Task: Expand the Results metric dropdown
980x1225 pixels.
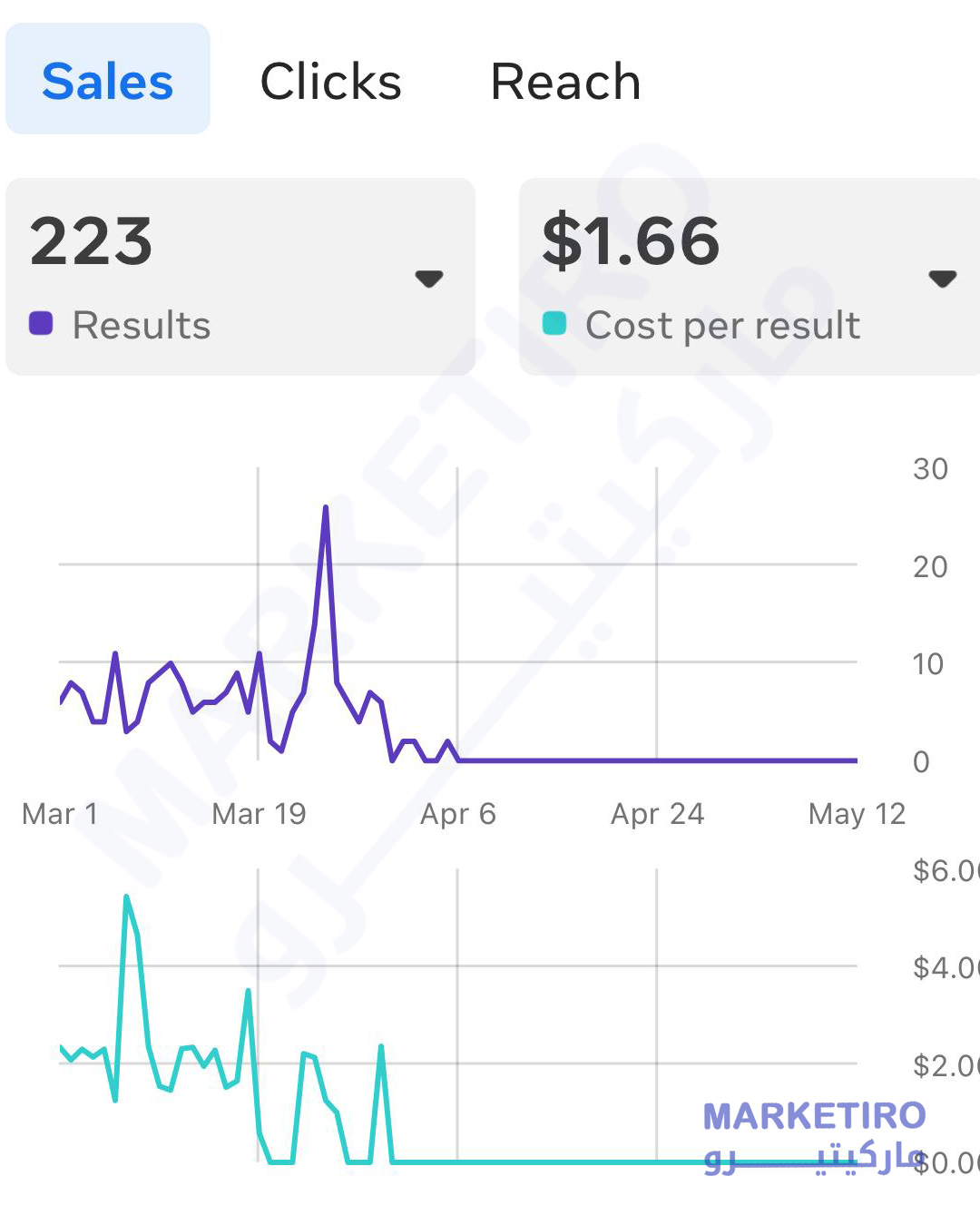Action: click(428, 279)
